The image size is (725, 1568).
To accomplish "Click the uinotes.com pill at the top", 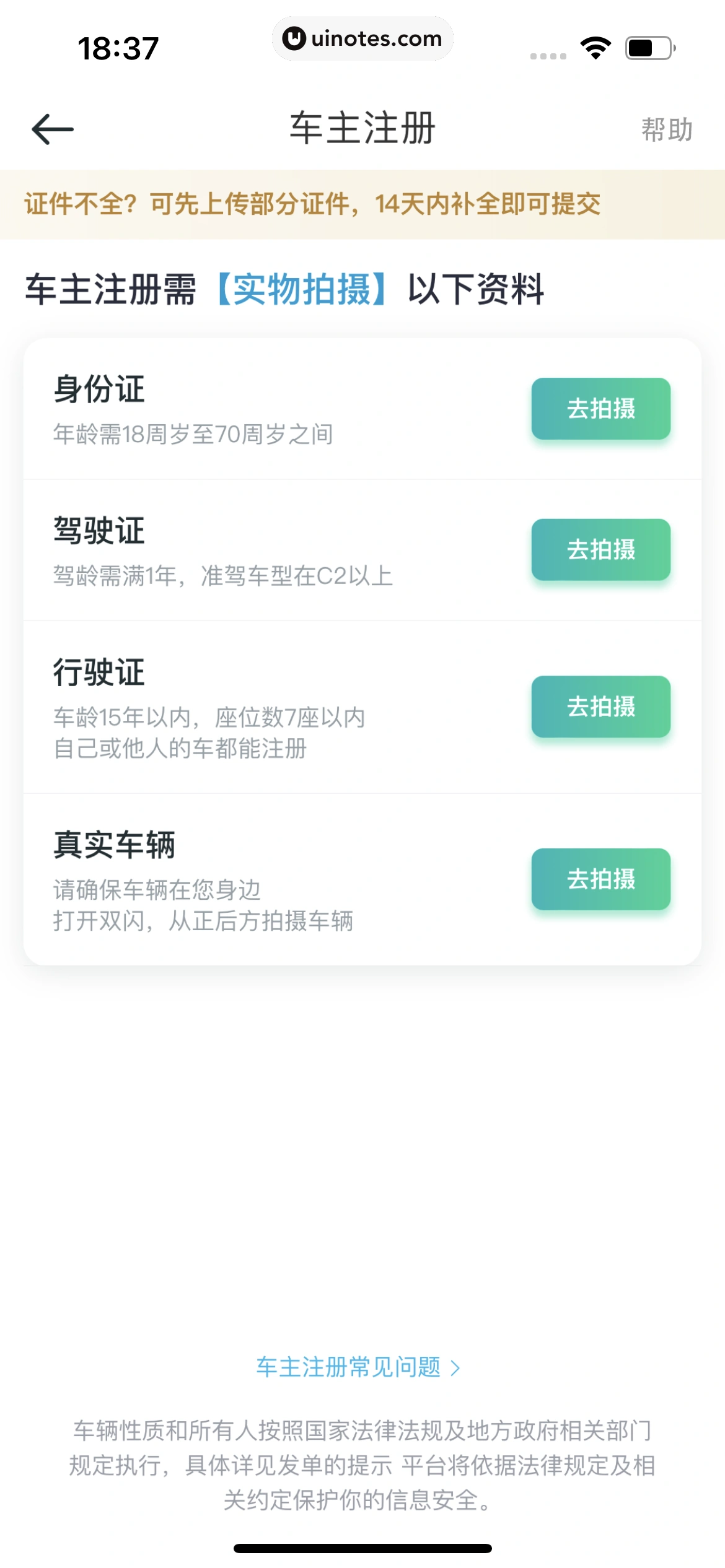I will click(x=362, y=38).
